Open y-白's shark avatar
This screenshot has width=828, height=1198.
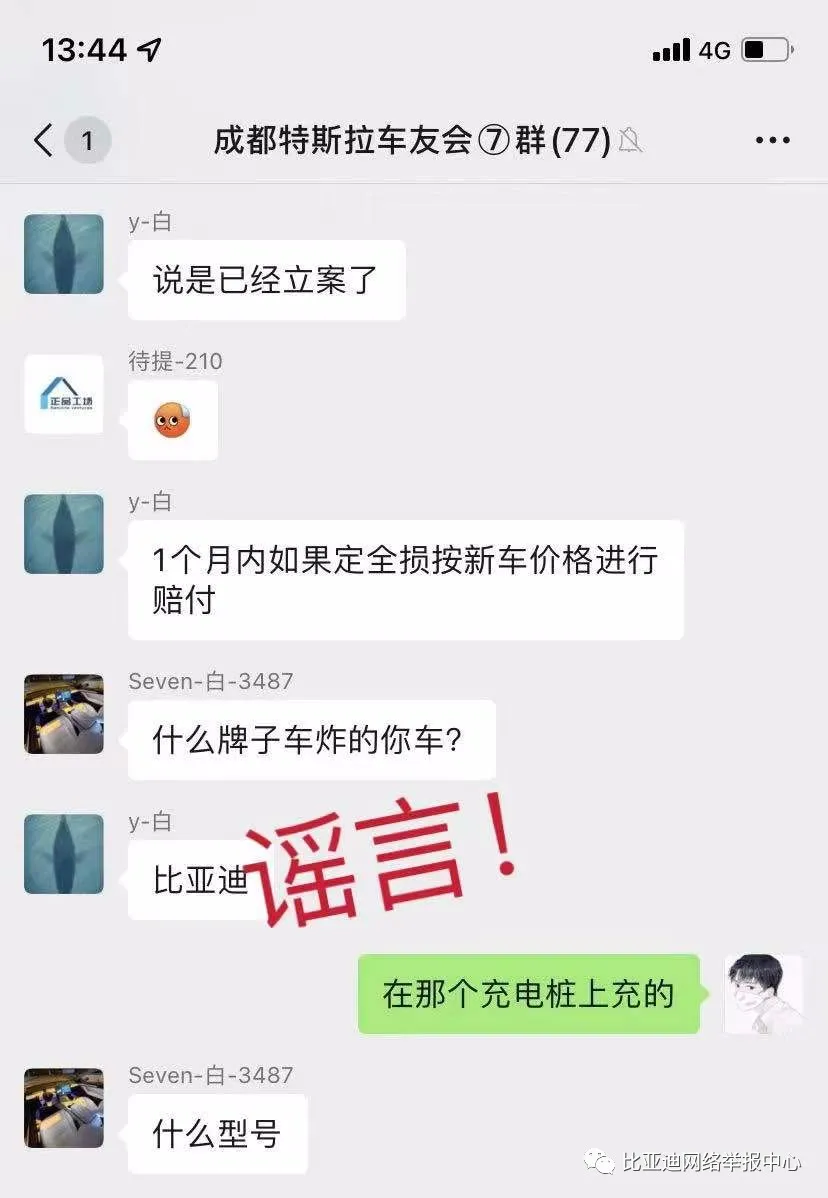(x=63, y=254)
